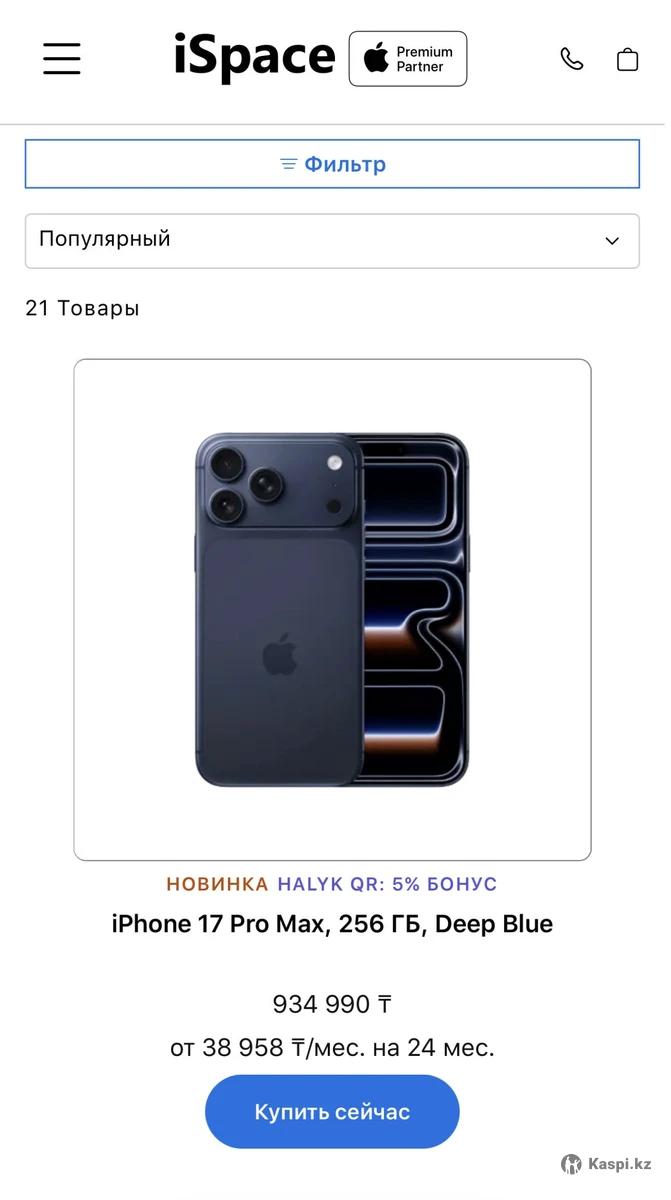The height and width of the screenshot is (1200, 671).
Task: Open iPhone 17 Pro Max, 256 ГБ title link
Action: pos(332,924)
